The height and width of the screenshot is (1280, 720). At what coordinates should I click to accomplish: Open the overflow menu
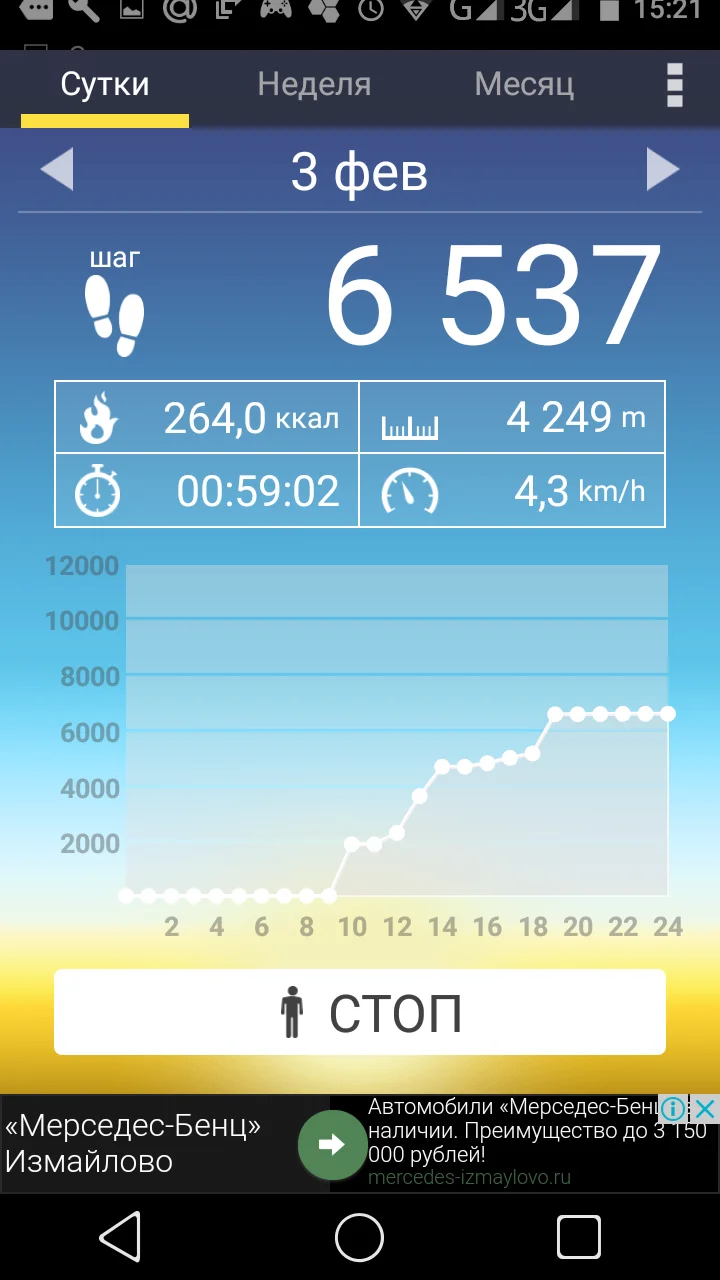pyautogui.click(x=675, y=85)
